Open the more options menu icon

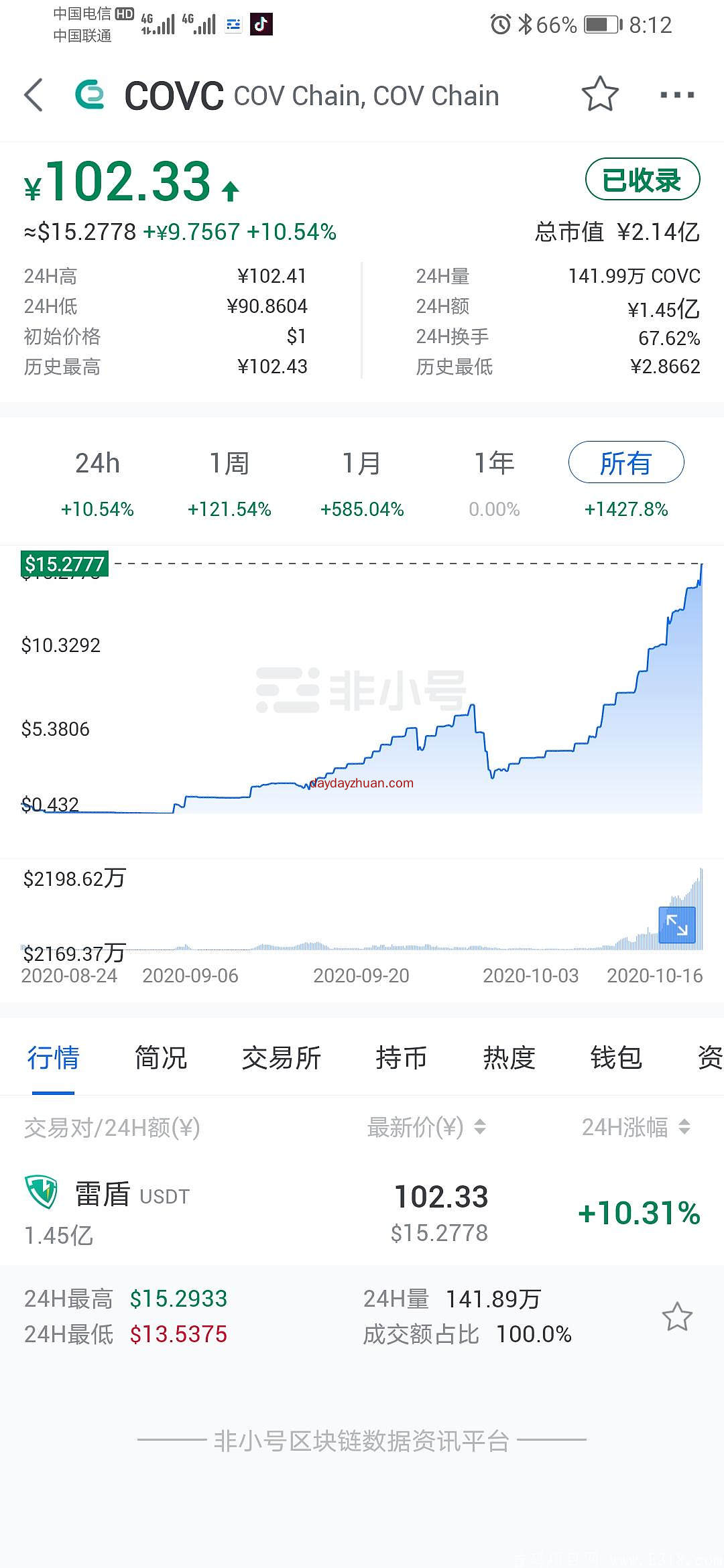point(676,95)
